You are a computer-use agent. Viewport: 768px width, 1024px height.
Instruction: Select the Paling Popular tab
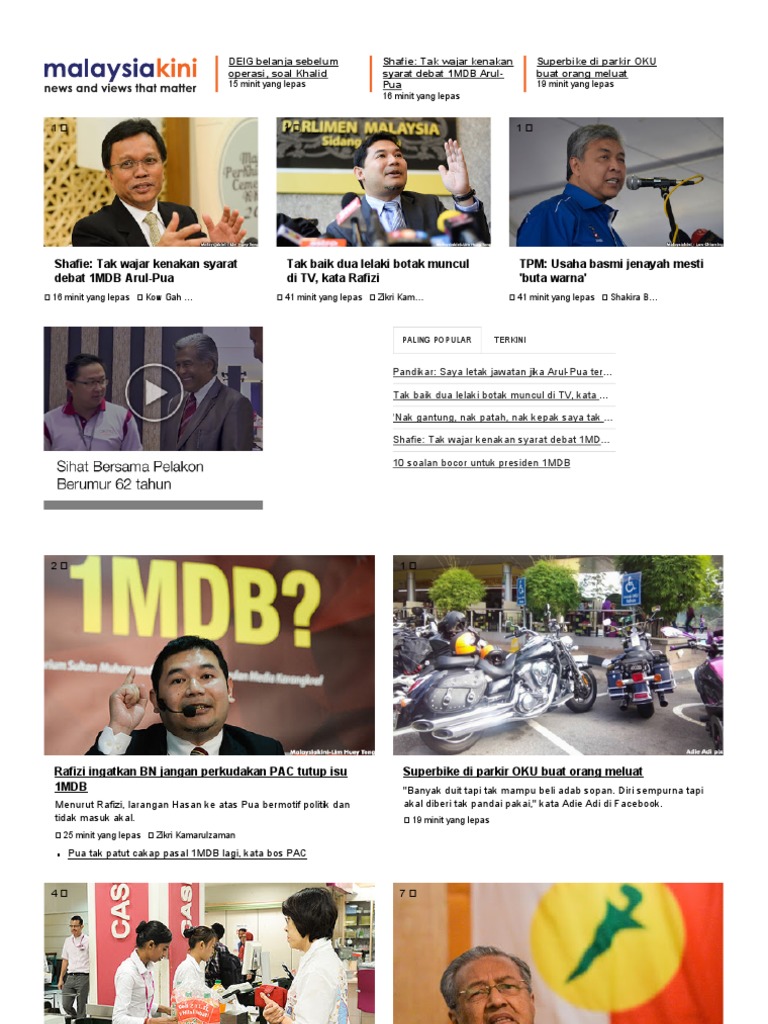click(437, 340)
